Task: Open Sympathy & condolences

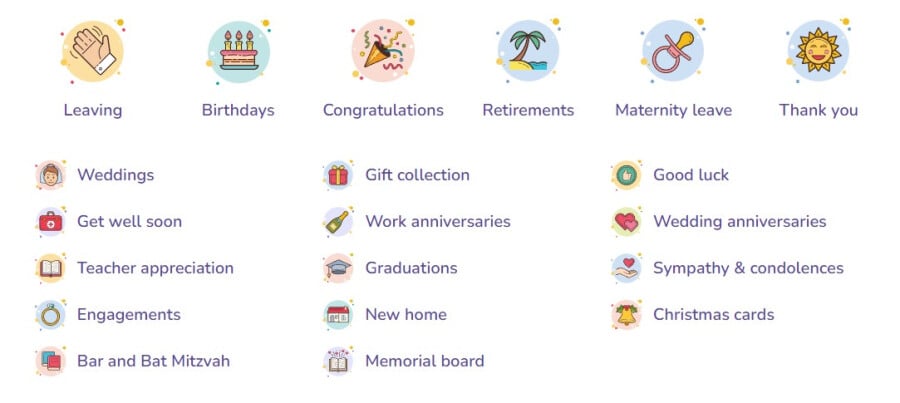Action: pyautogui.click(x=748, y=268)
